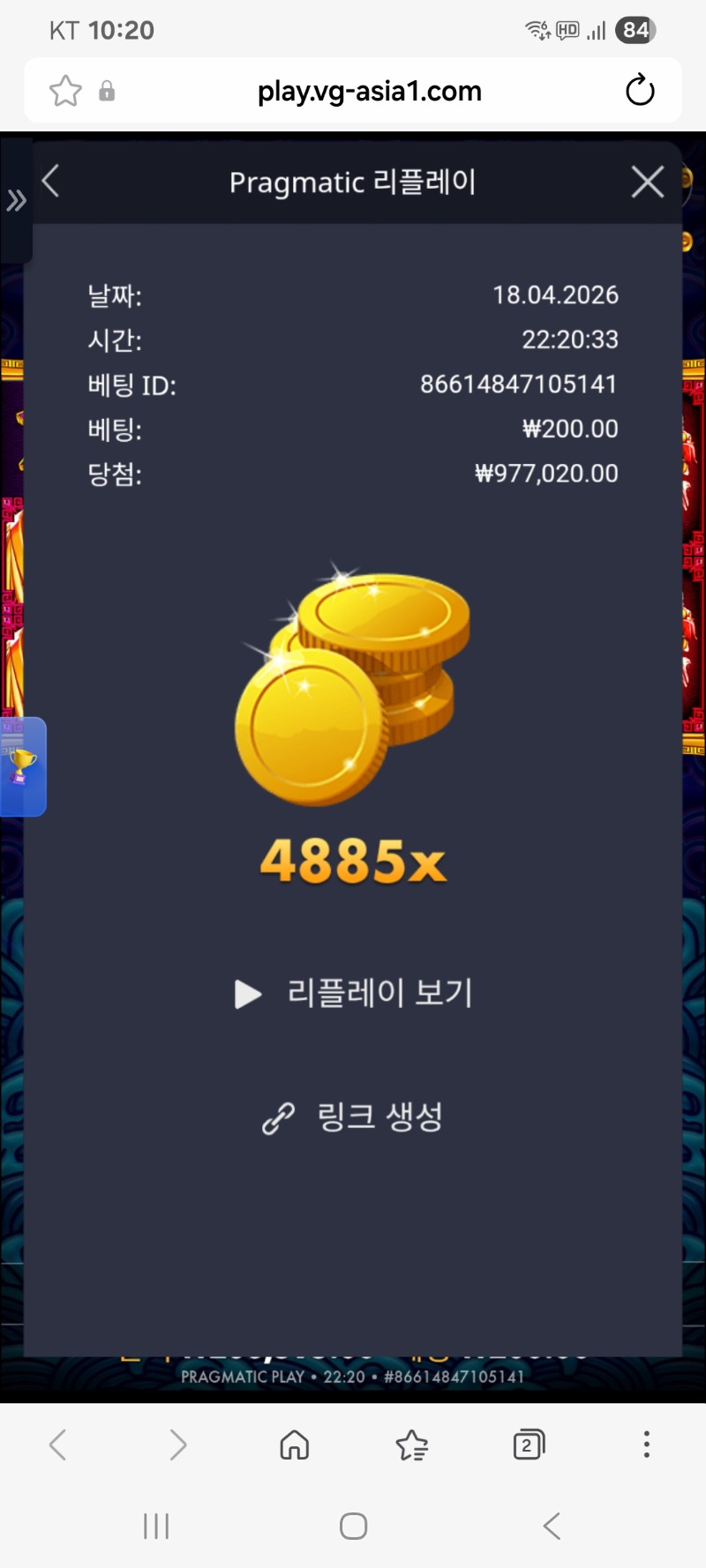This screenshot has width=706, height=1568.
Task: Go back from the replay panel
Action: 51,182
